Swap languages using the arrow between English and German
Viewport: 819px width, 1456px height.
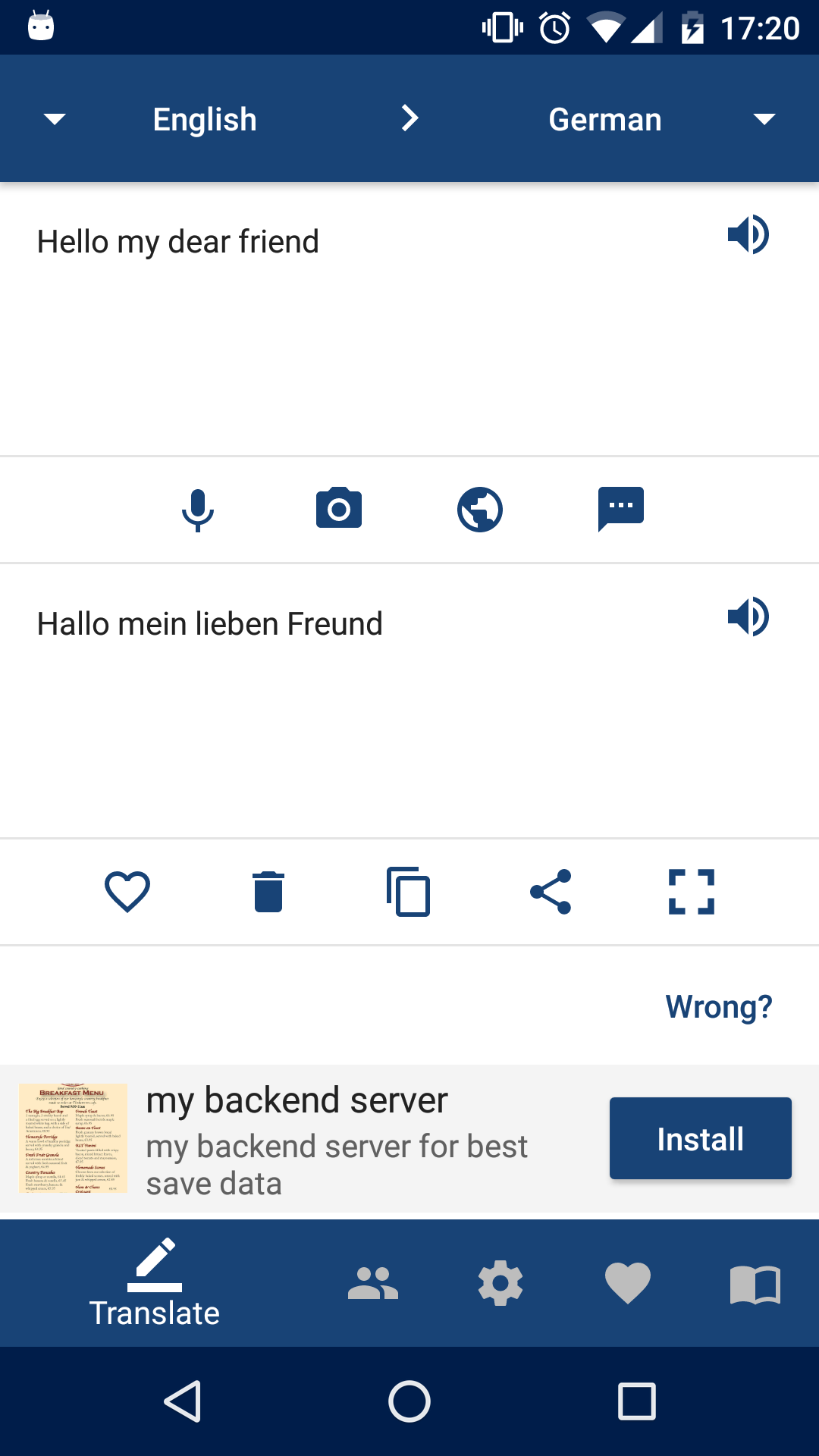[x=409, y=118]
